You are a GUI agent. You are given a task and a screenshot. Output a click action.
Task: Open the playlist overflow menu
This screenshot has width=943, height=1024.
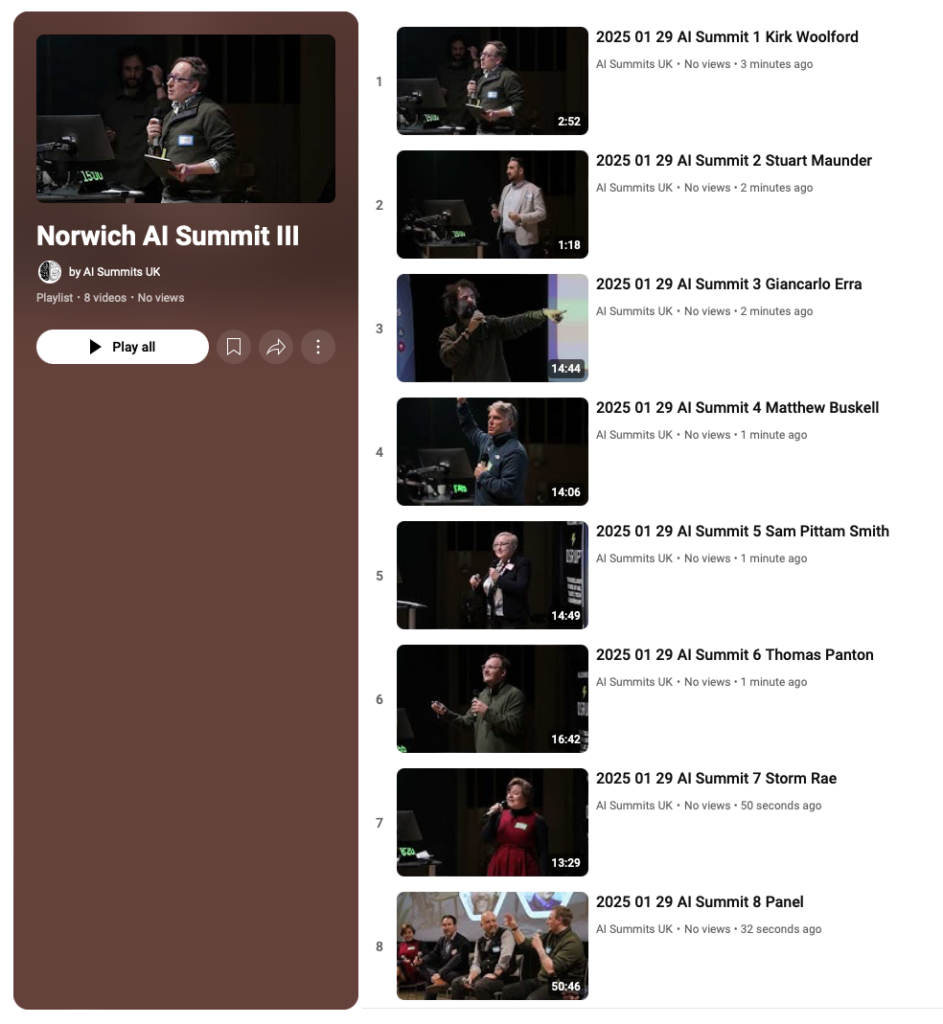[x=318, y=347]
